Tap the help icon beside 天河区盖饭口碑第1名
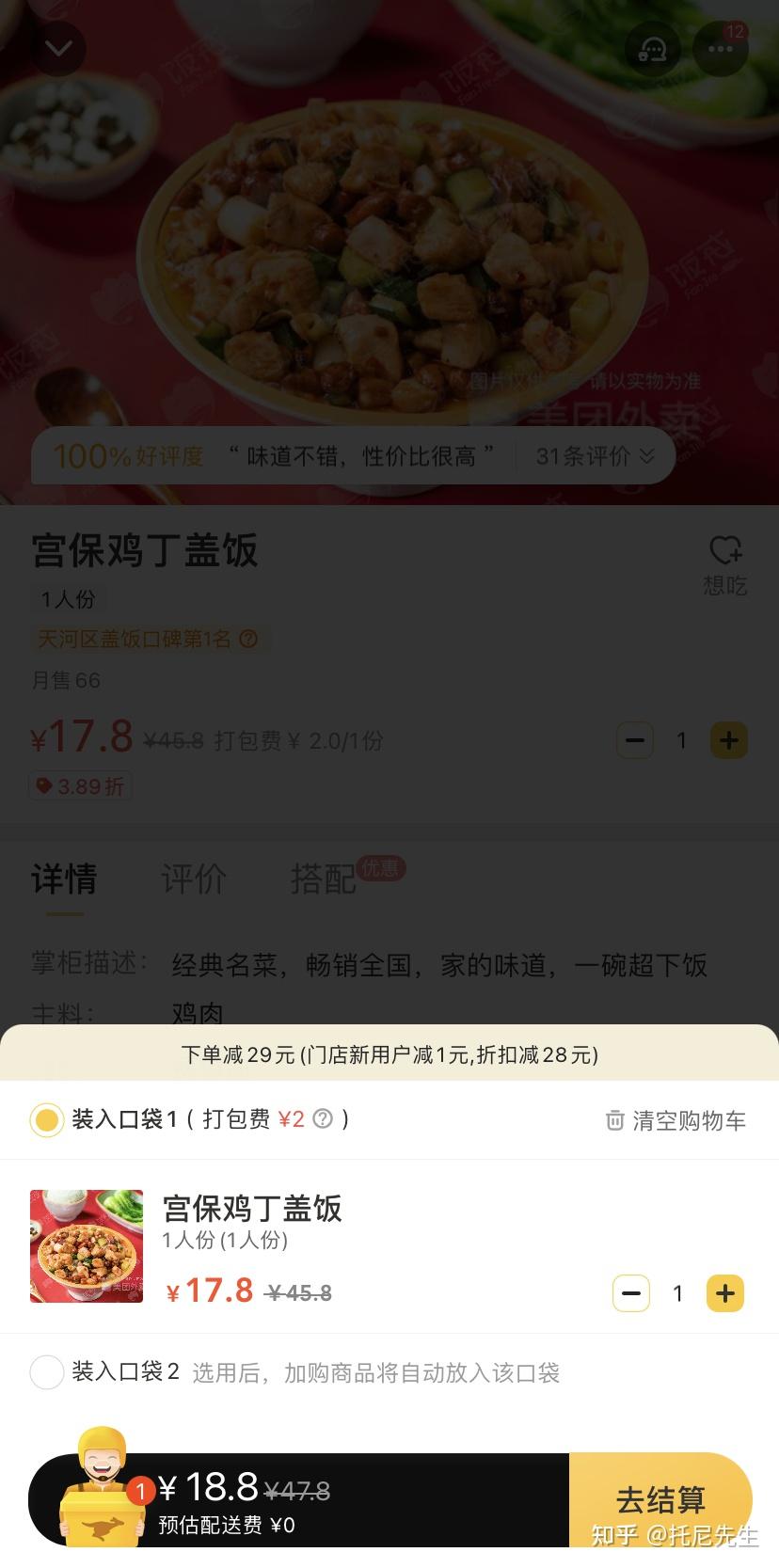This screenshot has width=779, height=1568. click(247, 640)
